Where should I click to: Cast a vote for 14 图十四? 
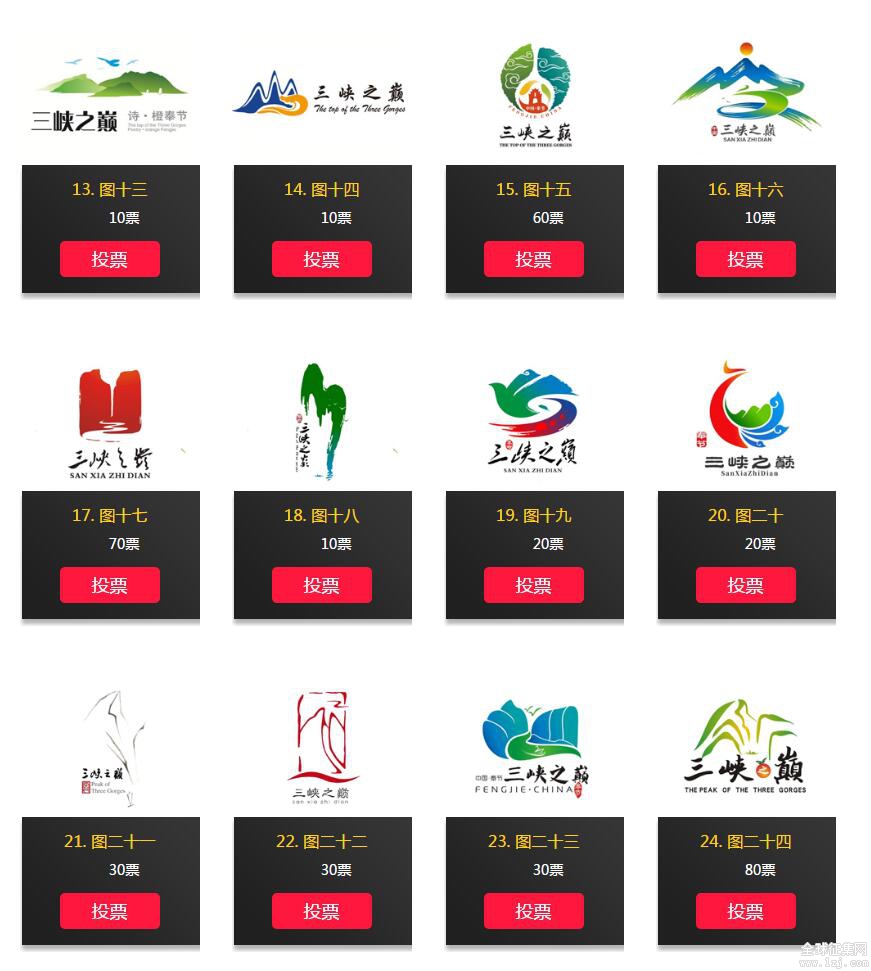[x=322, y=259]
